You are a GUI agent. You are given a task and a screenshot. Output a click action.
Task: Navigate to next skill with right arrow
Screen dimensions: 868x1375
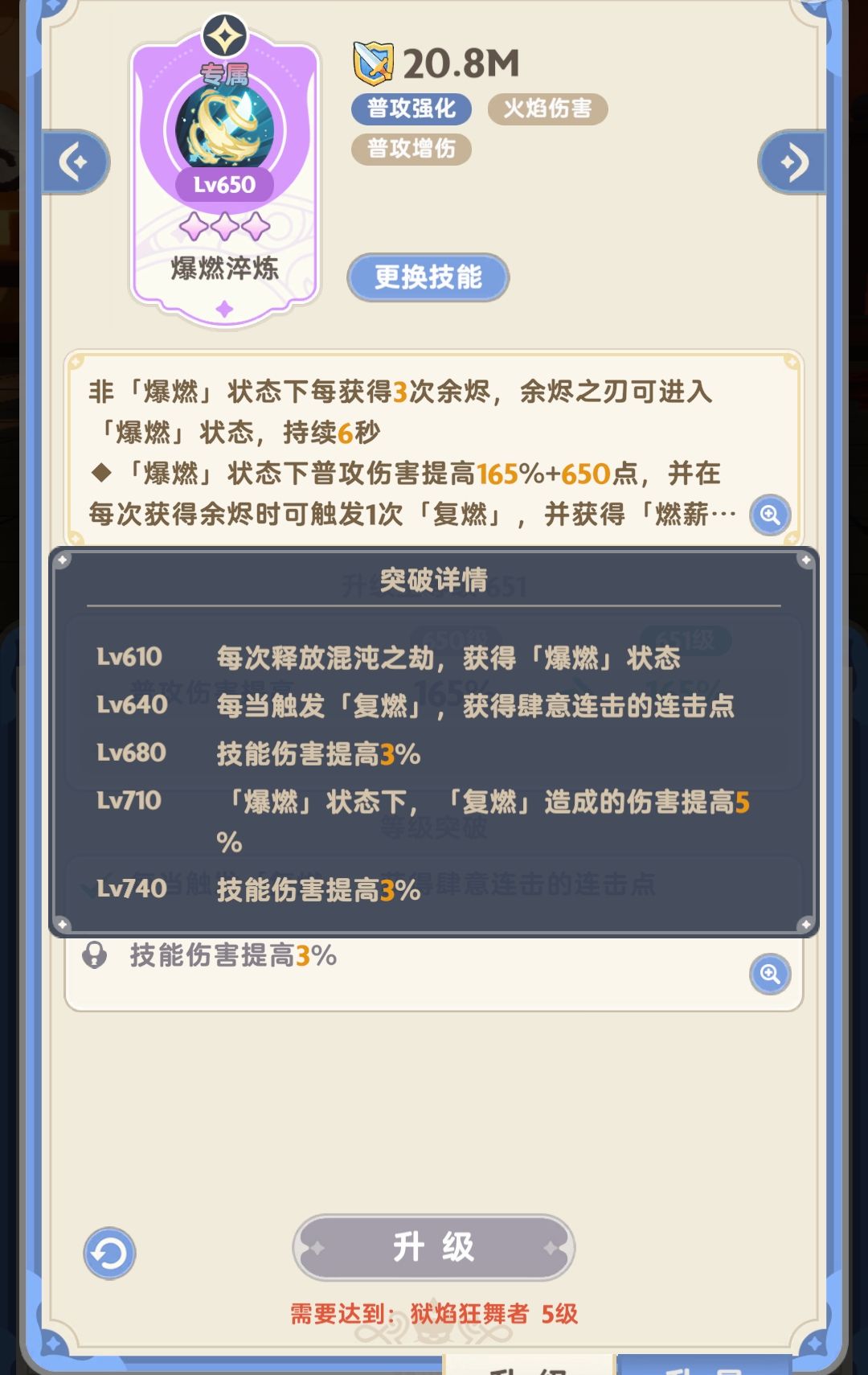pyautogui.click(x=792, y=162)
